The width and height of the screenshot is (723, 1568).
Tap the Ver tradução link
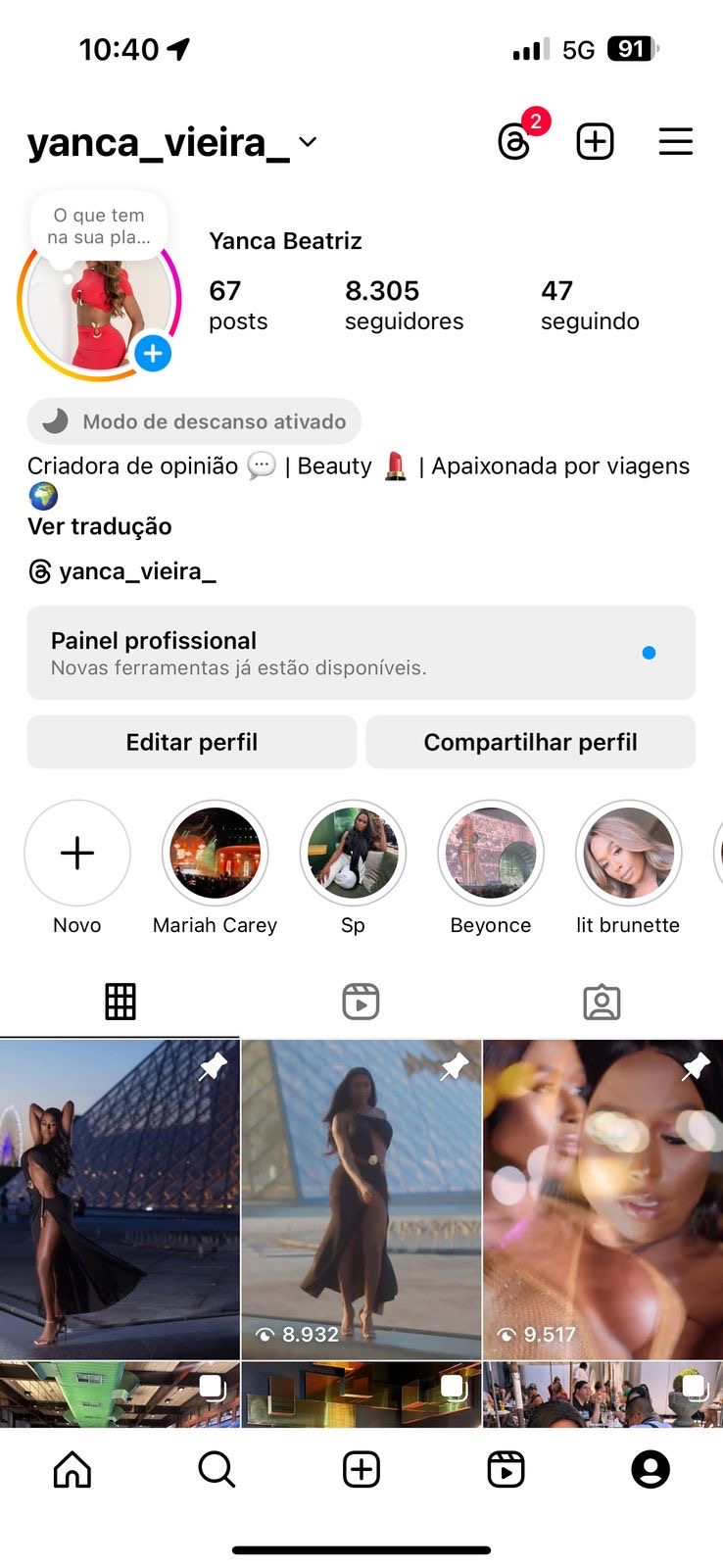click(x=99, y=526)
